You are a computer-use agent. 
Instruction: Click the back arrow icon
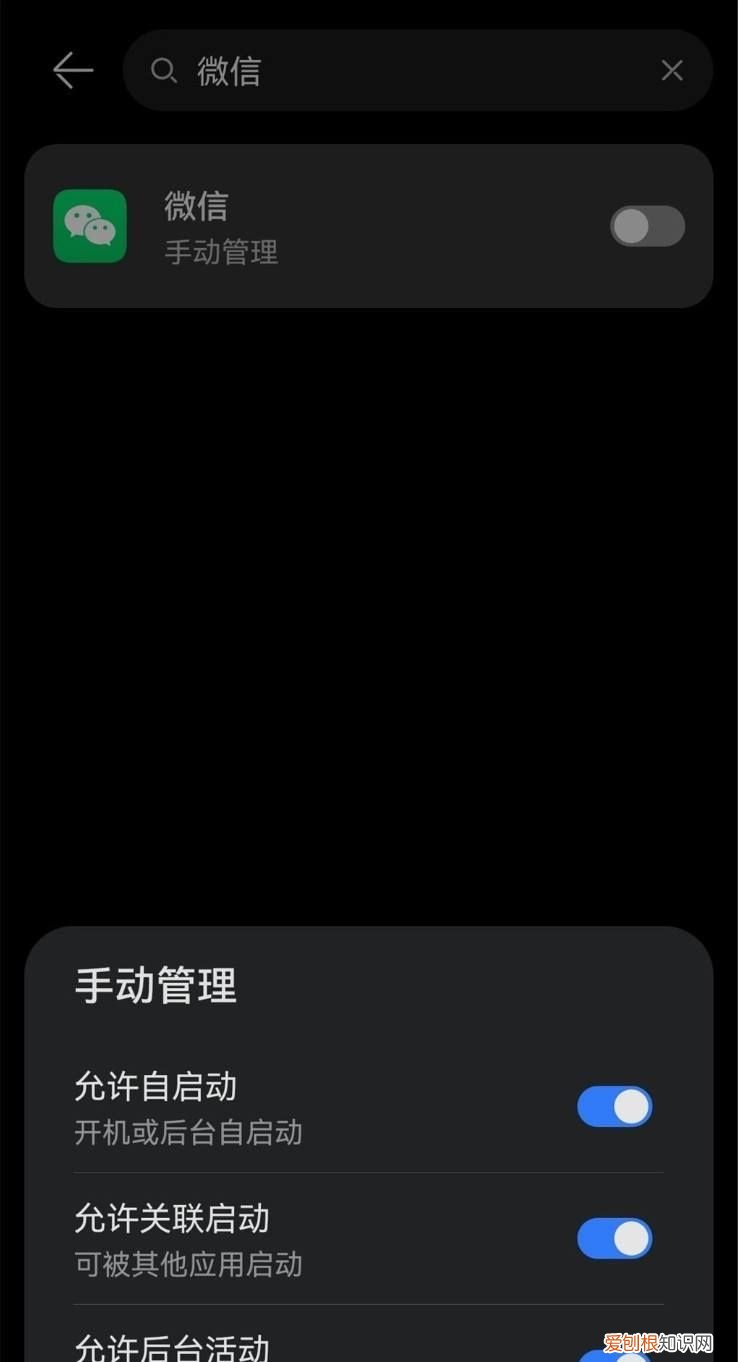pyautogui.click(x=72, y=70)
